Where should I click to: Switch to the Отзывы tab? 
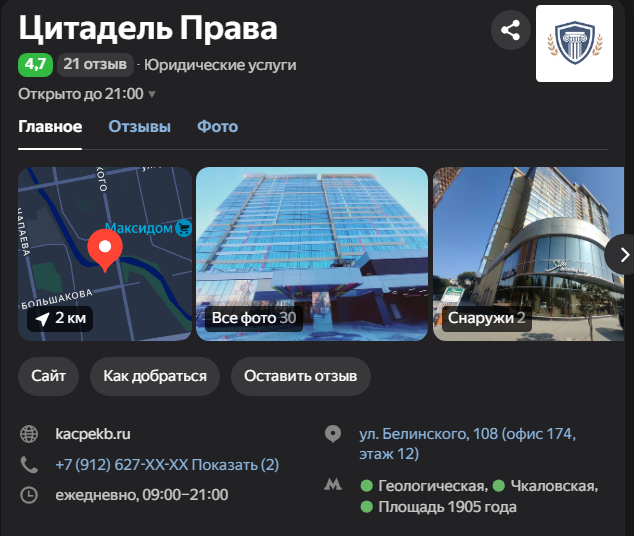pos(139,127)
